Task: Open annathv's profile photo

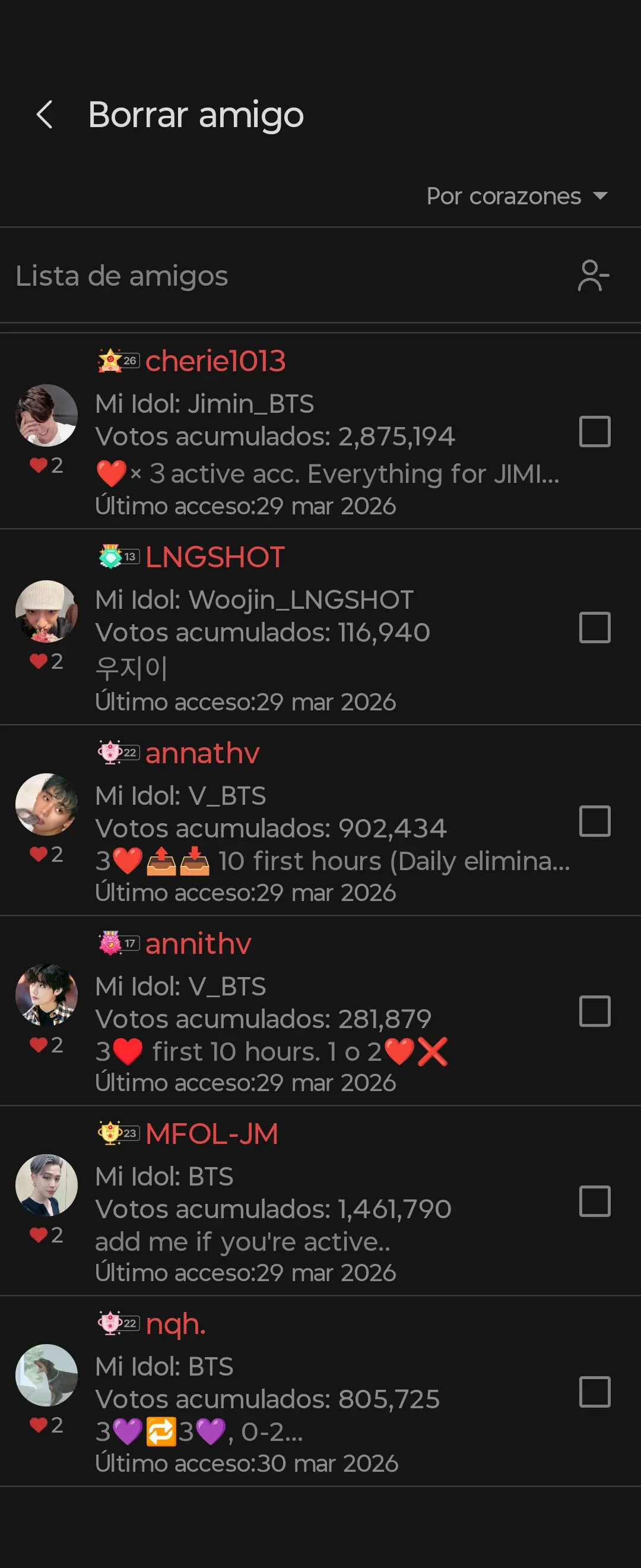Action: pos(46,804)
